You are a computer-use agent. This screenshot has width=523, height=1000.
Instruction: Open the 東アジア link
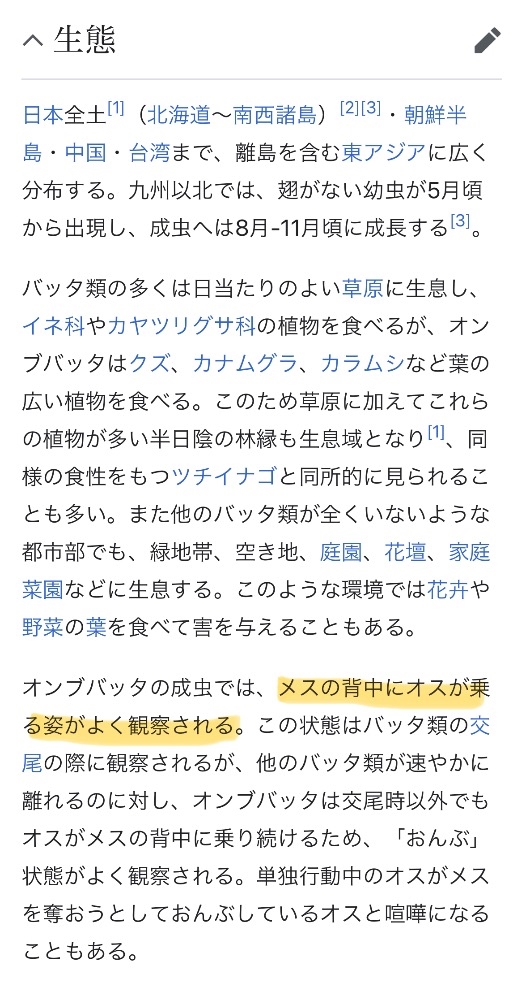(x=383, y=153)
